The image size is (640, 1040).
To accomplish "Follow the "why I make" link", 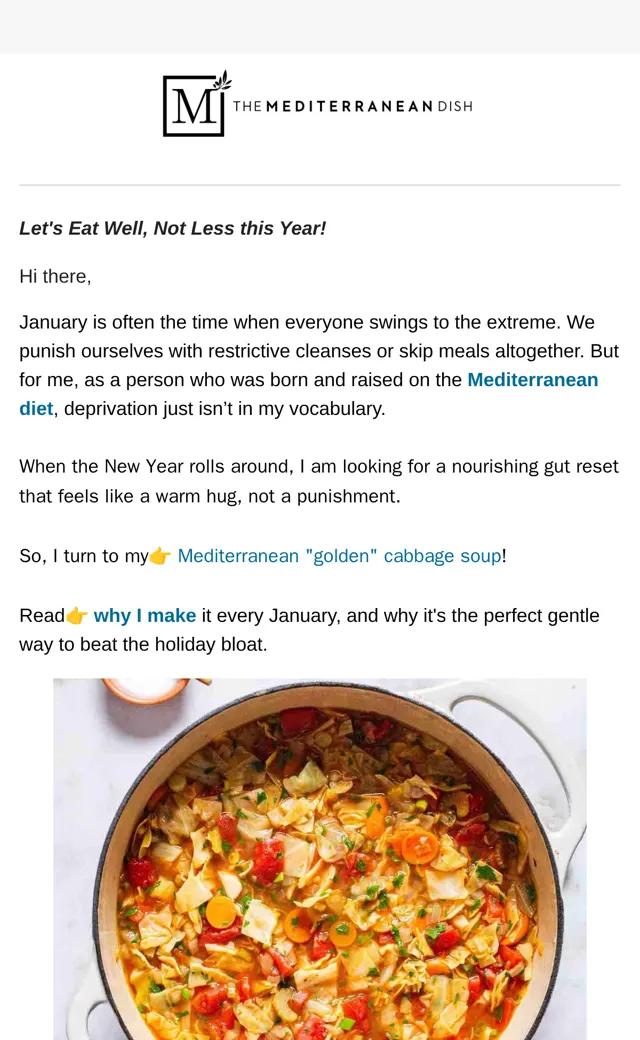I will click(145, 616).
